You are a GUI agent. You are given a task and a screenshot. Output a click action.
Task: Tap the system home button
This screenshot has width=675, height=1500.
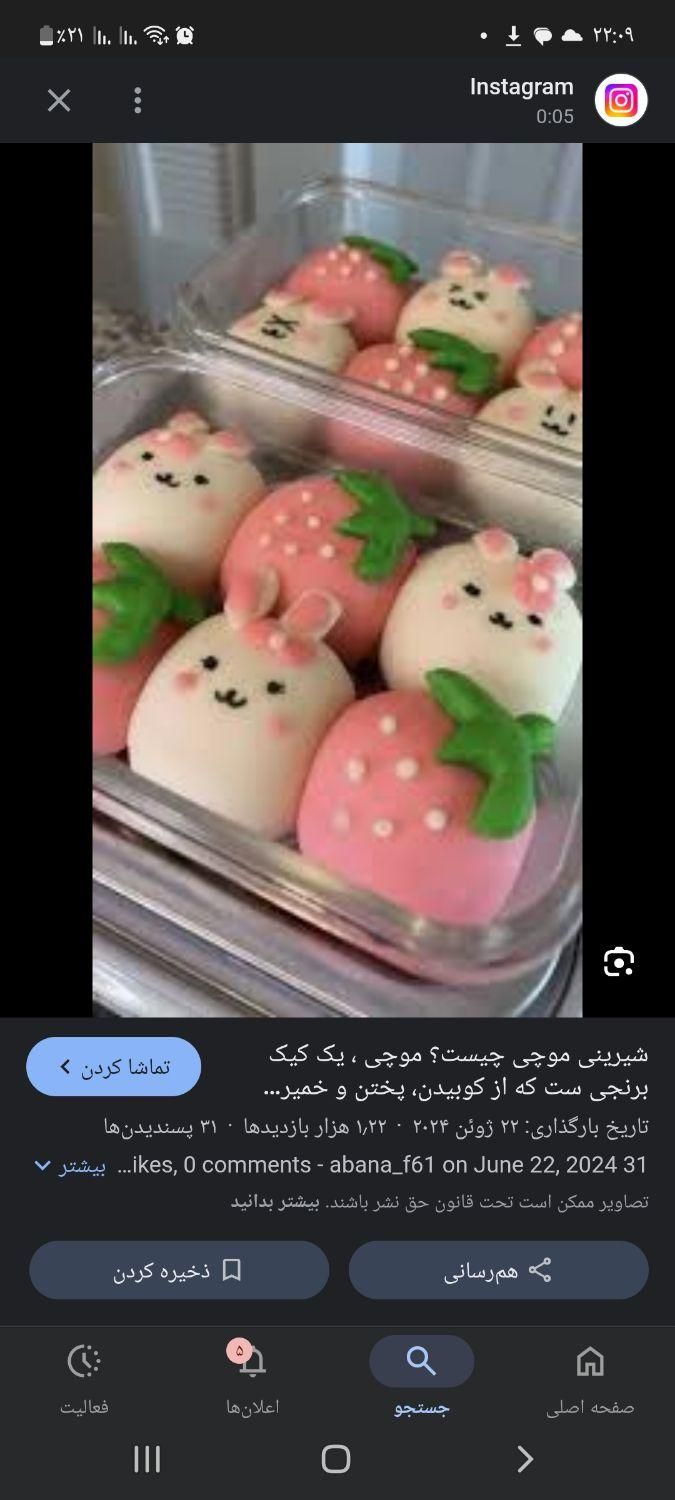[336, 1459]
